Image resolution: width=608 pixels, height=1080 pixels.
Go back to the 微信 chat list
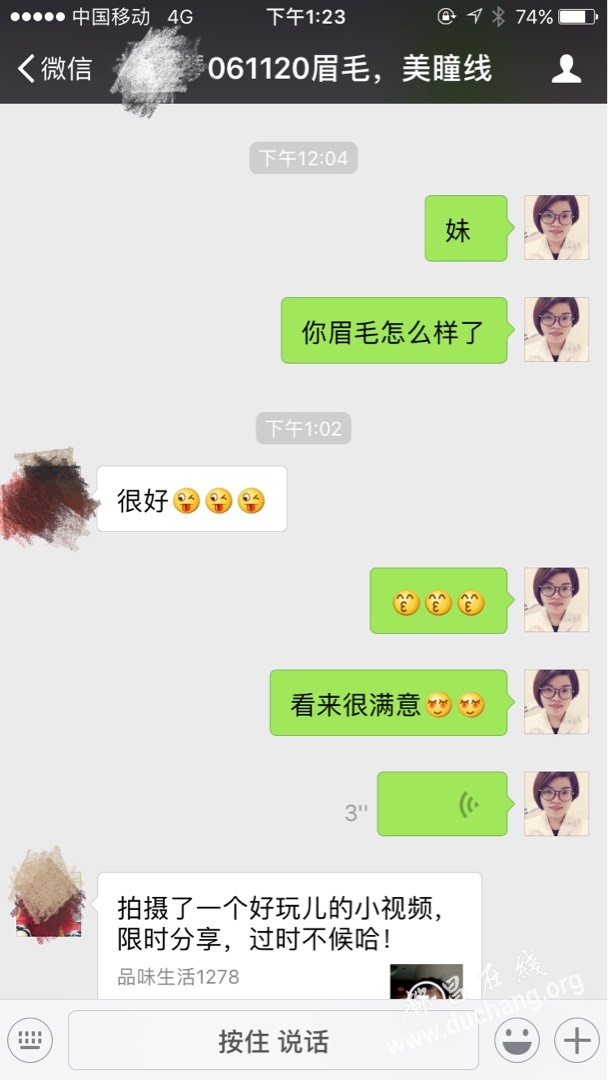tap(55, 69)
